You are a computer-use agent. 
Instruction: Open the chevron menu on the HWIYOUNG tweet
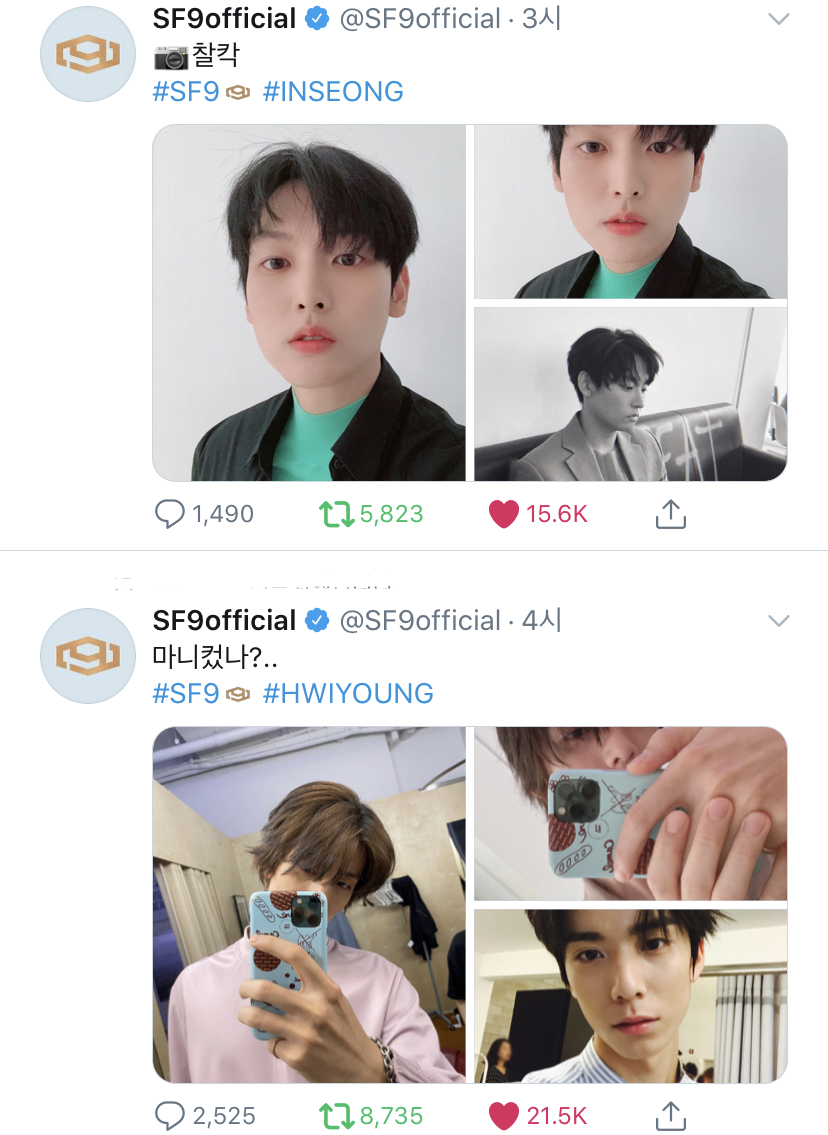point(778,619)
